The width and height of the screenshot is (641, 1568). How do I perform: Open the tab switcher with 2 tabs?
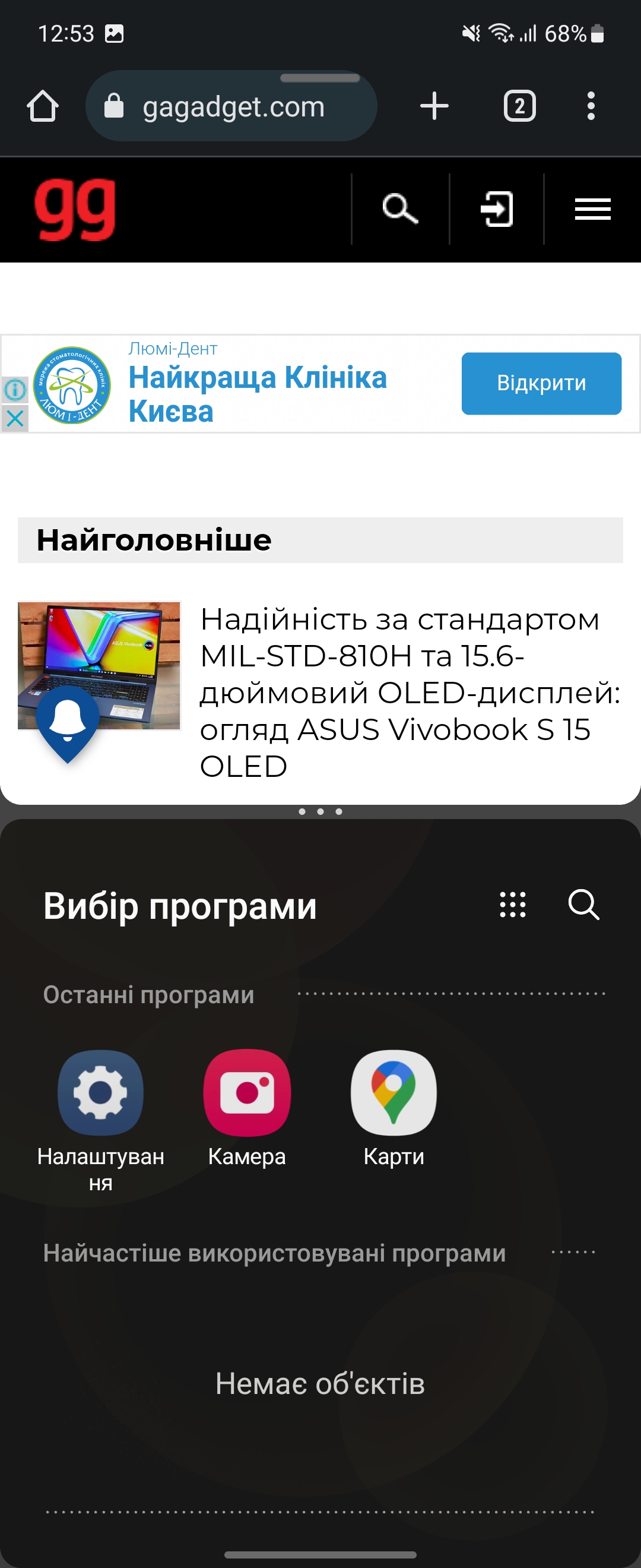(x=519, y=106)
